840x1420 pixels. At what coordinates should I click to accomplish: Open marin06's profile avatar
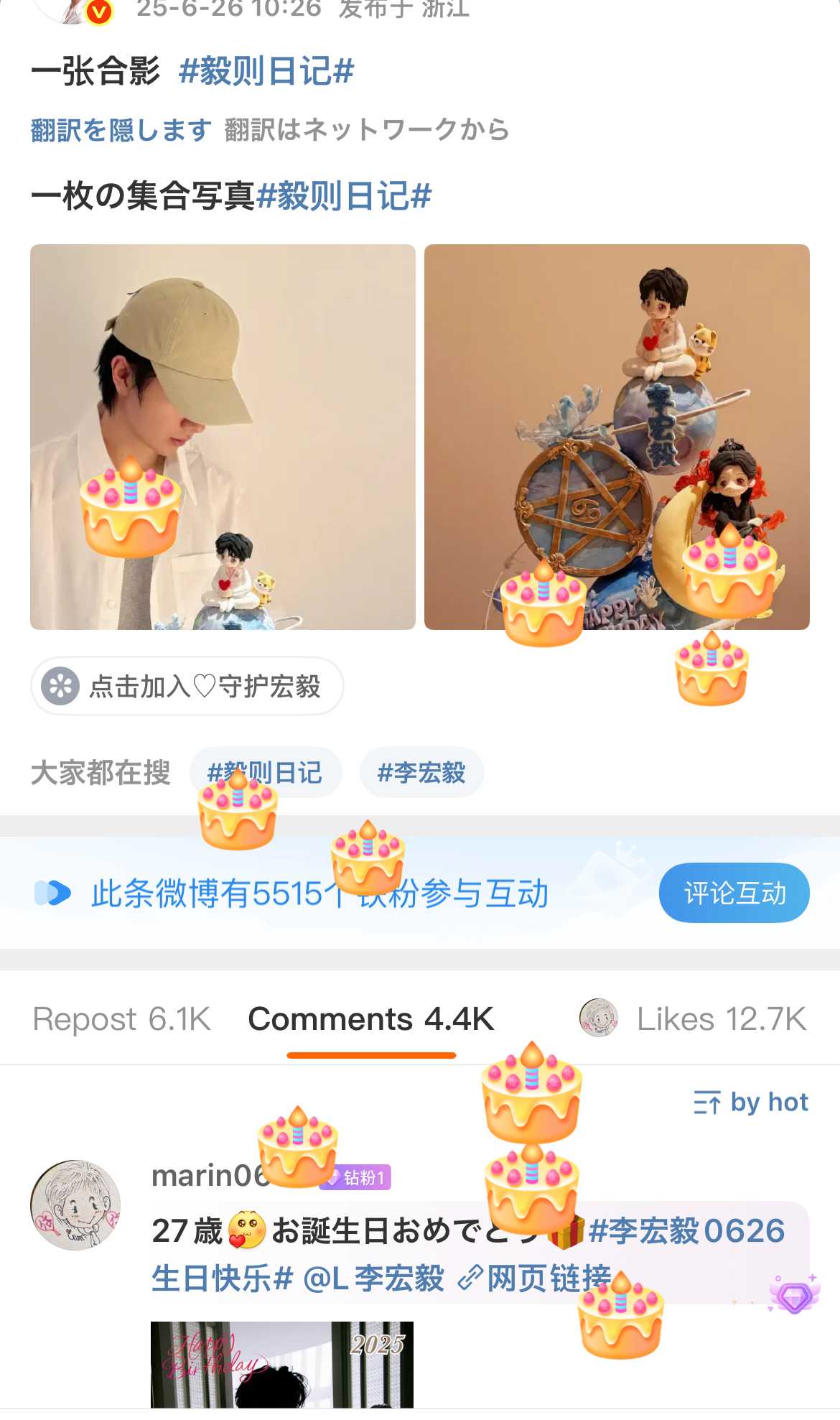click(75, 1205)
